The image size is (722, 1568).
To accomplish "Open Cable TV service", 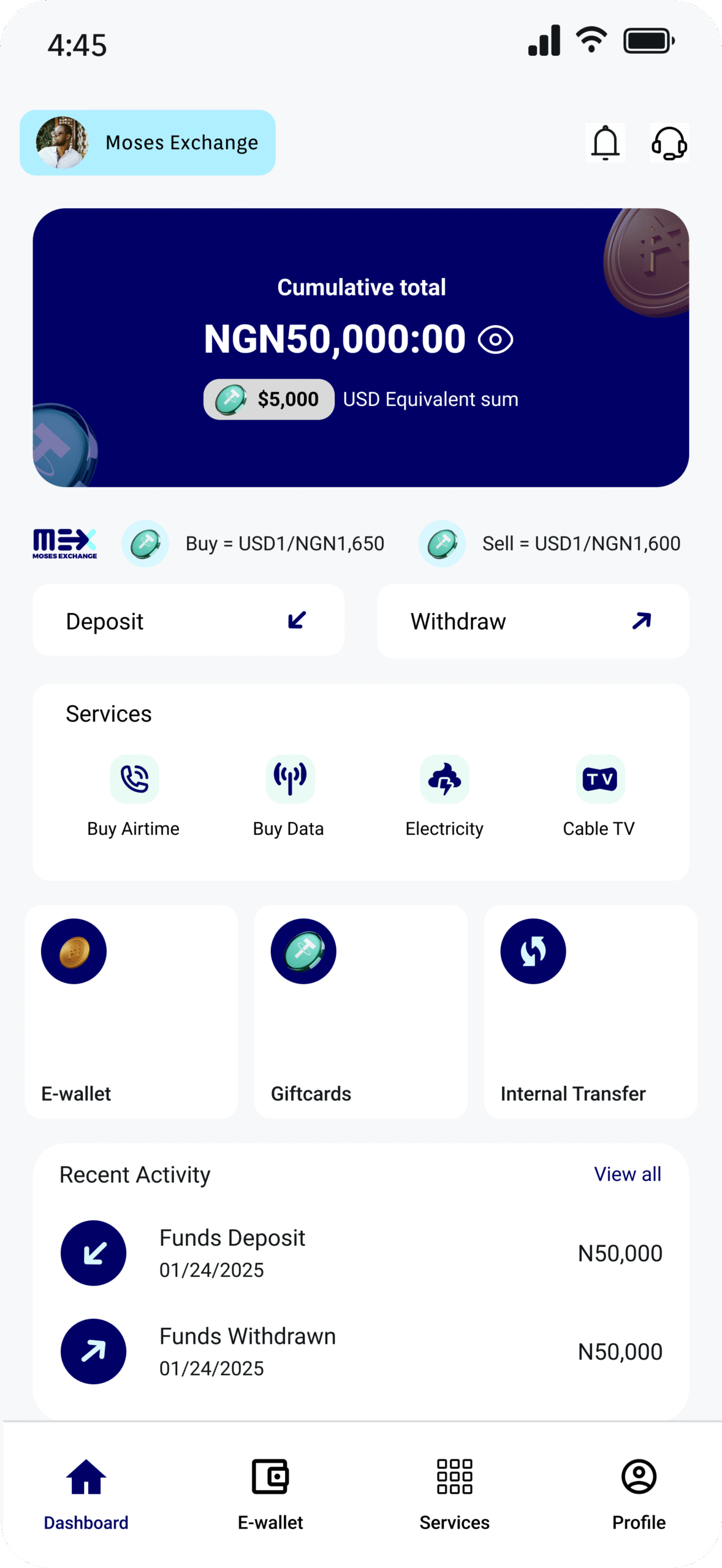I will click(599, 796).
